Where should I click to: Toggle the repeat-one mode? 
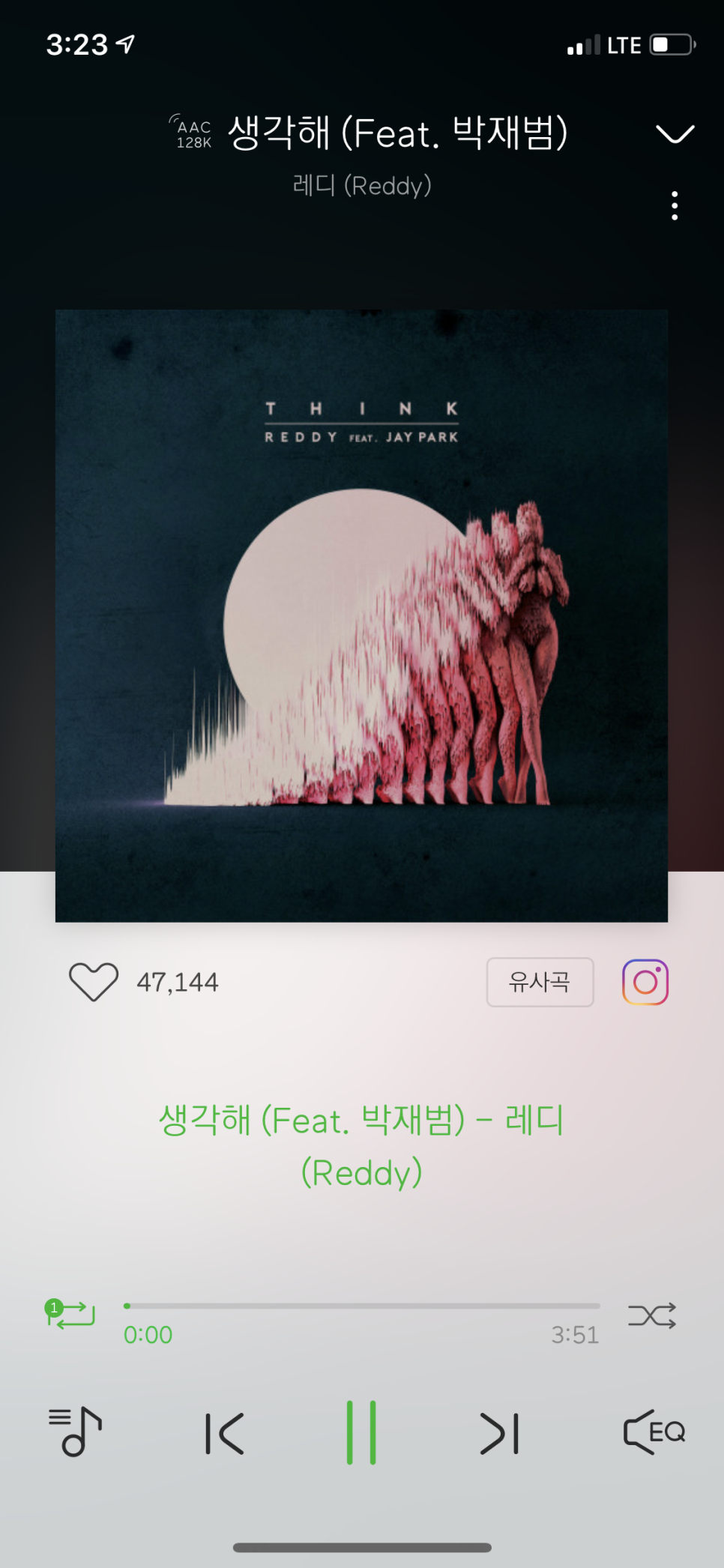[x=71, y=1314]
